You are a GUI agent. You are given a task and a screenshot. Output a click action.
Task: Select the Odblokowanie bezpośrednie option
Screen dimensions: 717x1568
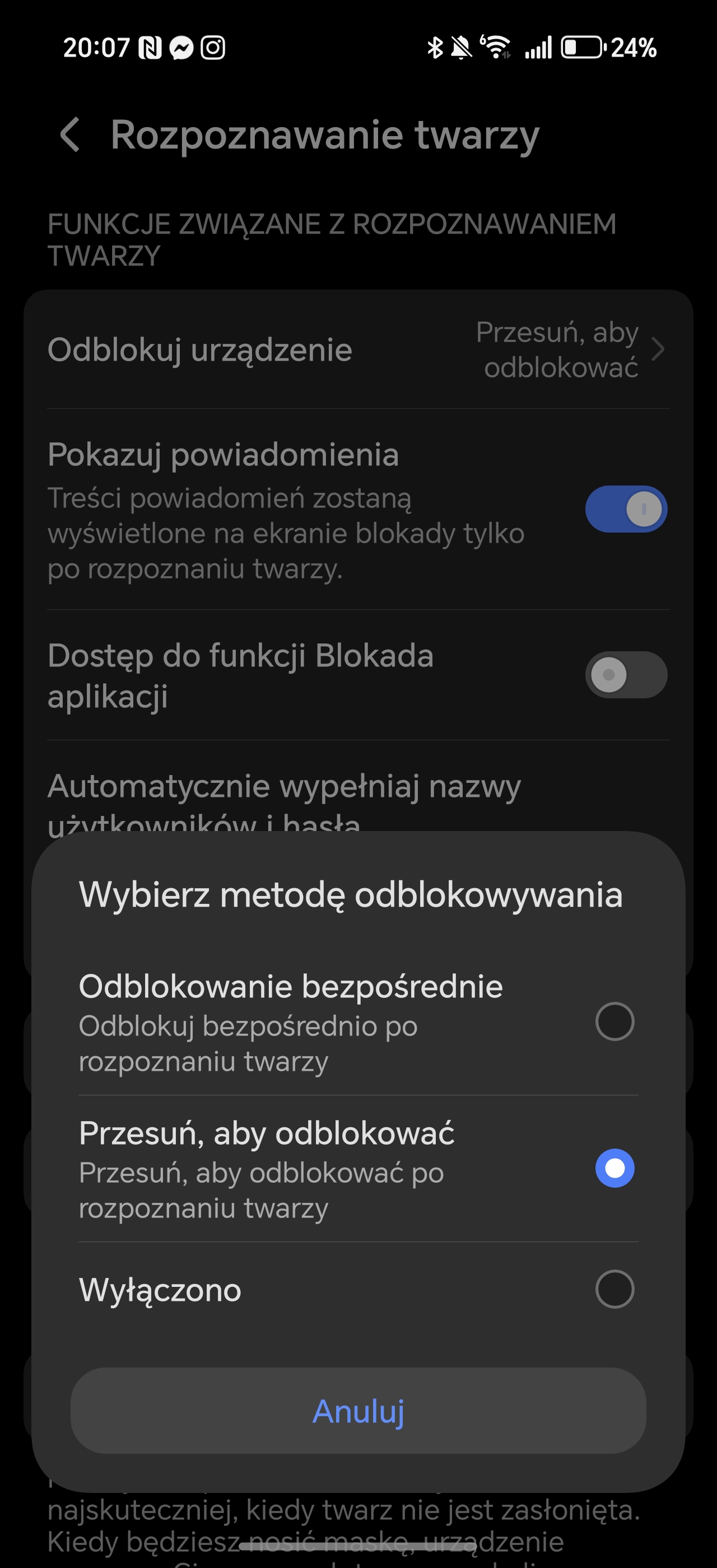(x=358, y=1022)
